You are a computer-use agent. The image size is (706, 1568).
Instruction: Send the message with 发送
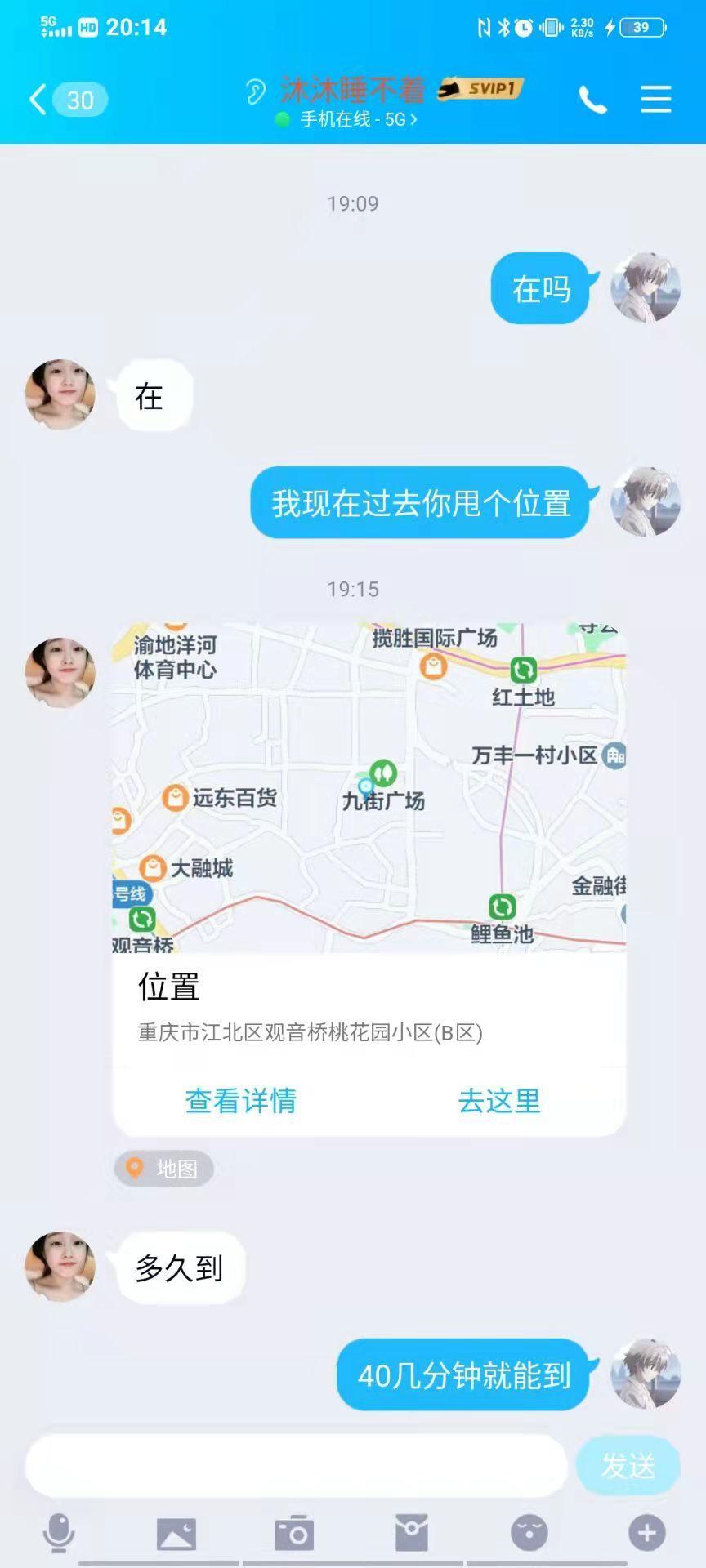(628, 1466)
